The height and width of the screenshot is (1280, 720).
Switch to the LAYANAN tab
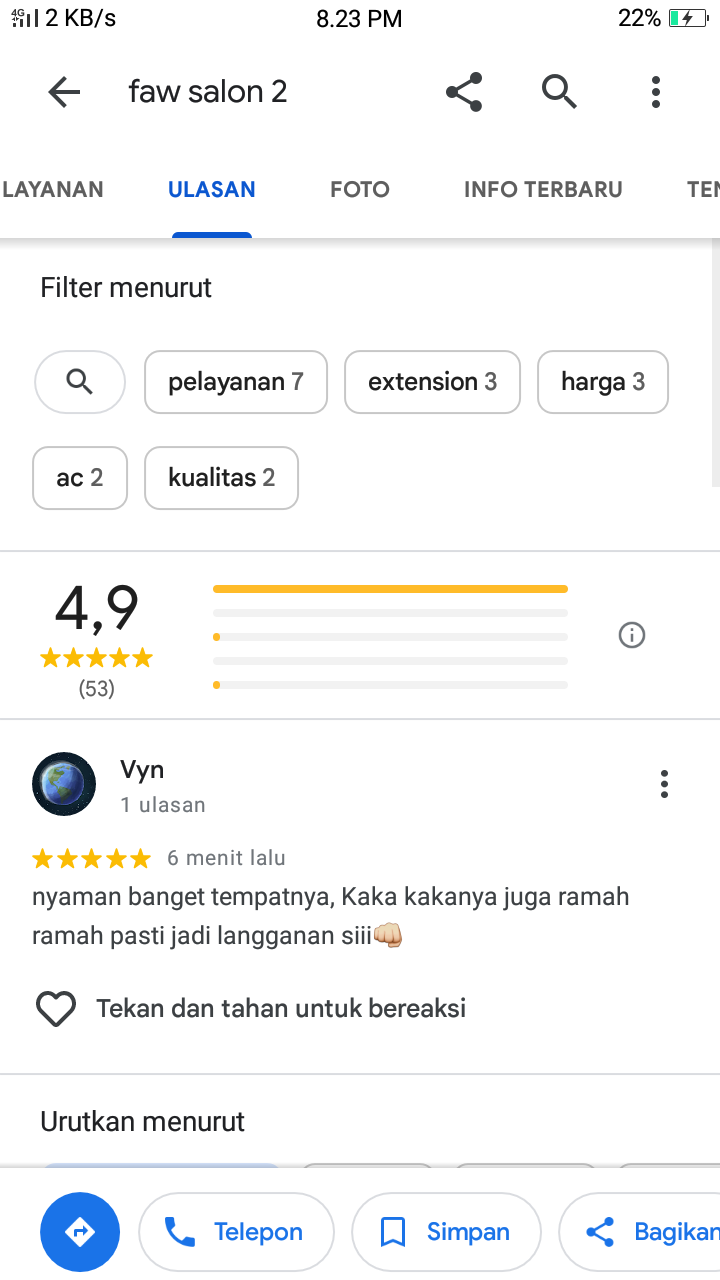coord(52,189)
